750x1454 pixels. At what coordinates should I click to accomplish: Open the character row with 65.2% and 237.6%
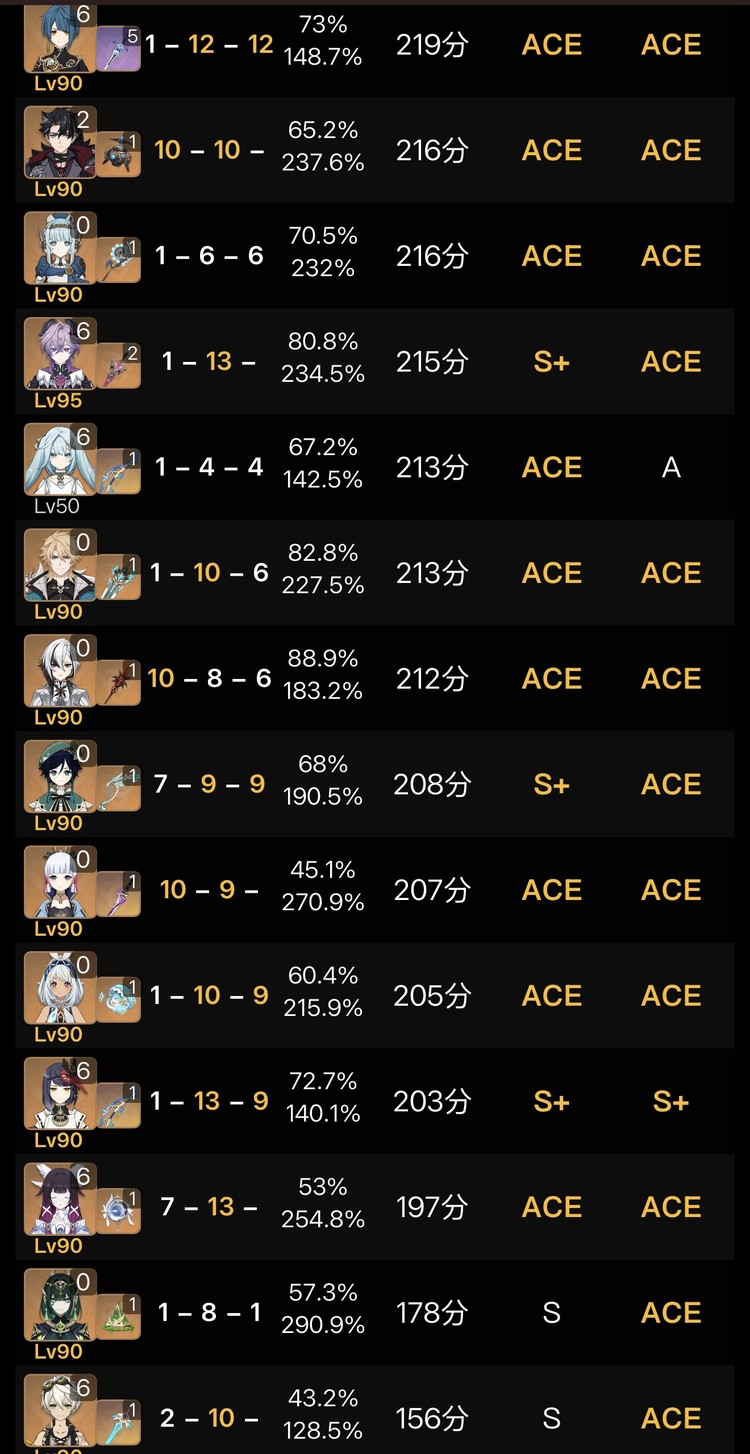click(x=375, y=150)
